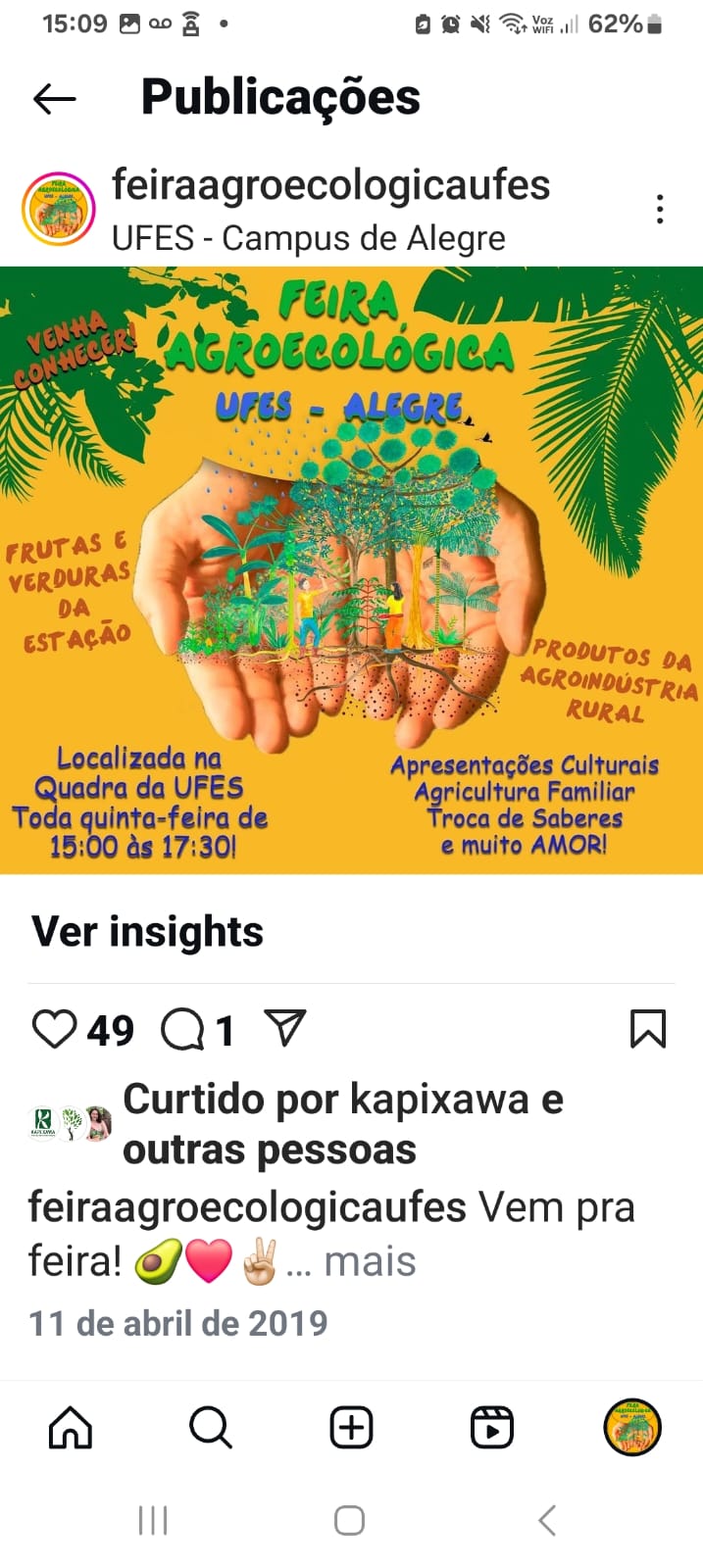Screen dimensions: 703x1568
Task: Open the UFES - Campus de Alegre location
Action: click(x=309, y=238)
